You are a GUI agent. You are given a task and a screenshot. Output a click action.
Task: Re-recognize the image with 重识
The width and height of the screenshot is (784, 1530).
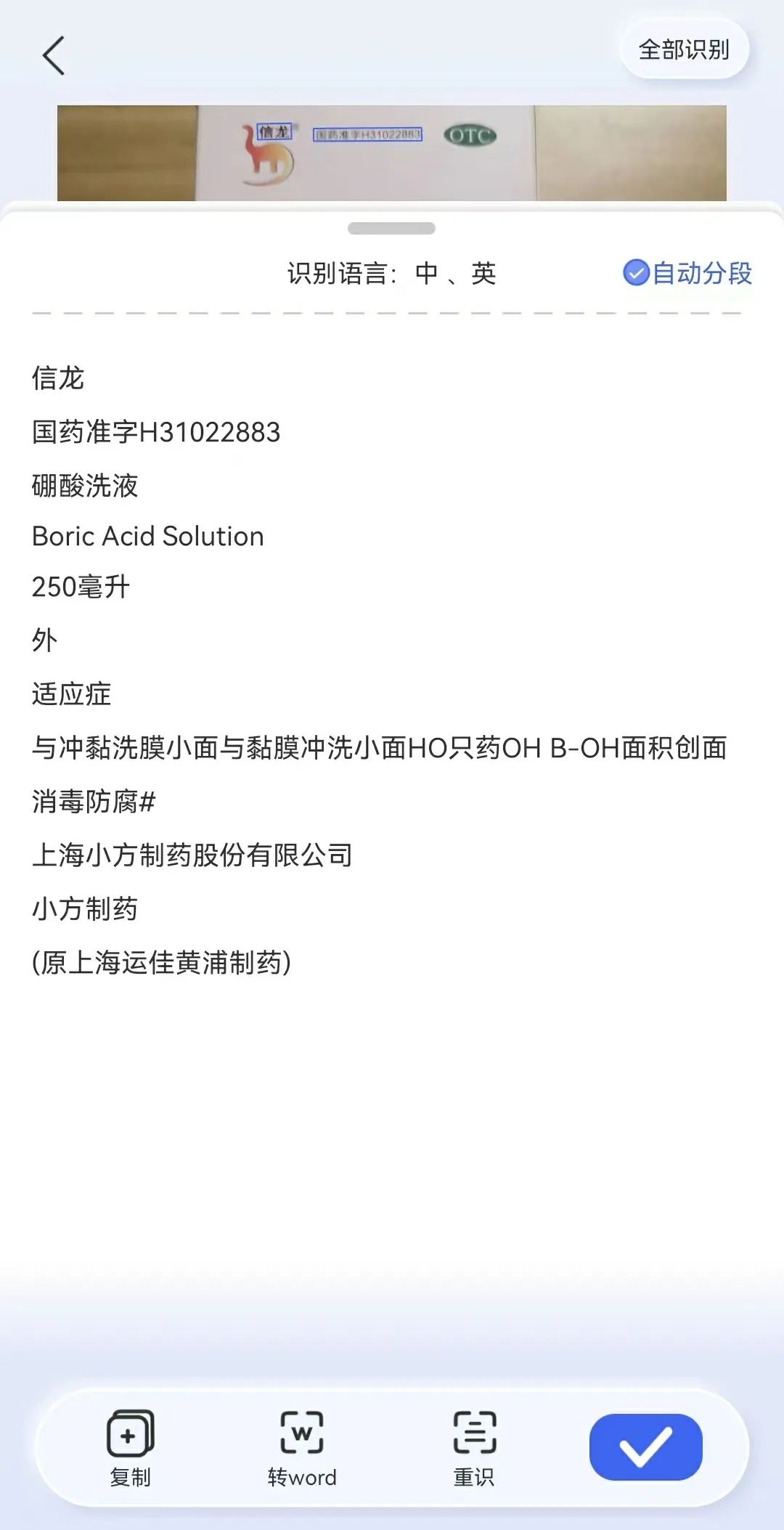[474, 1446]
